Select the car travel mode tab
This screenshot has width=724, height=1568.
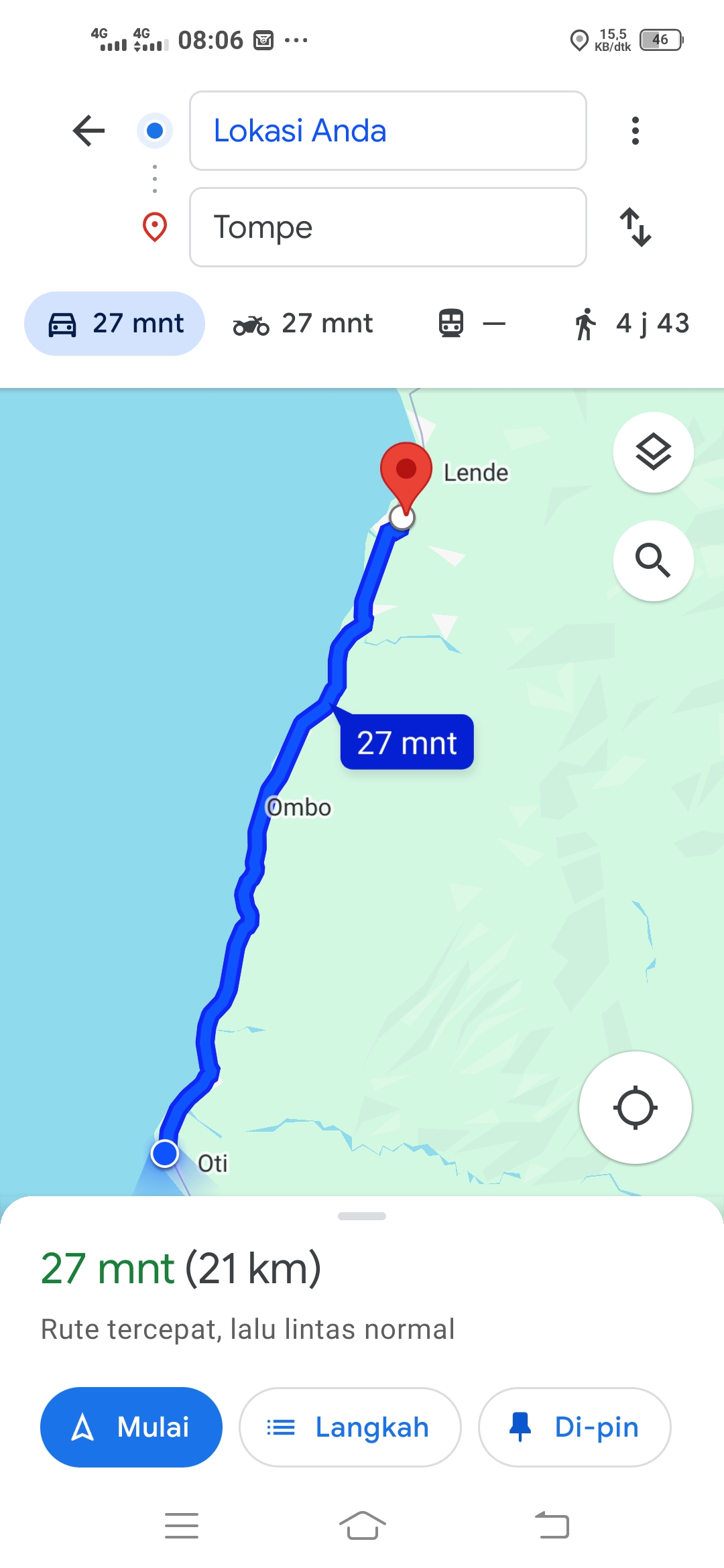pyautogui.click(x=115, y=324)
